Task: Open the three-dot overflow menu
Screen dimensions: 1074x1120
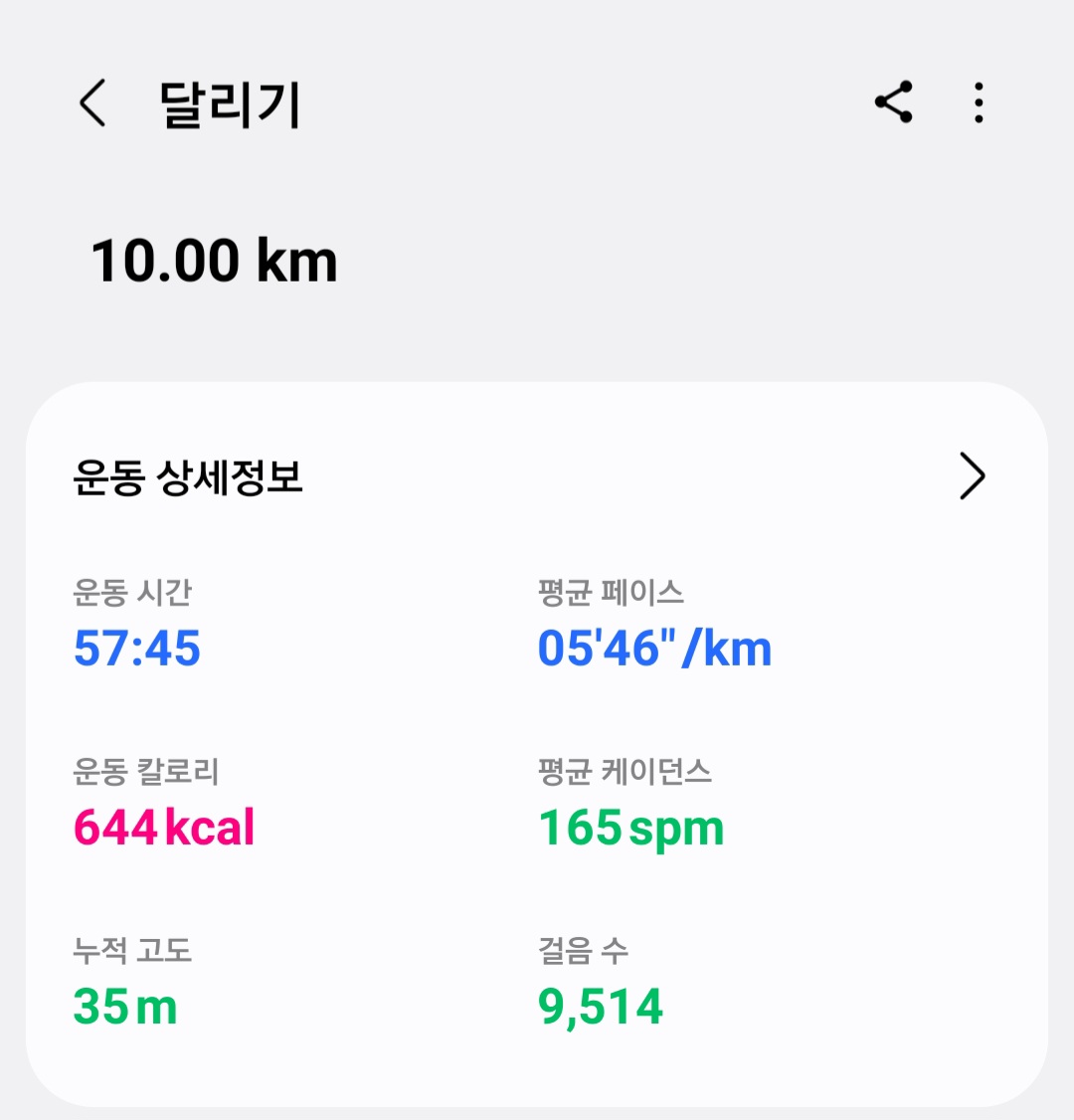Action: point(979,102)
